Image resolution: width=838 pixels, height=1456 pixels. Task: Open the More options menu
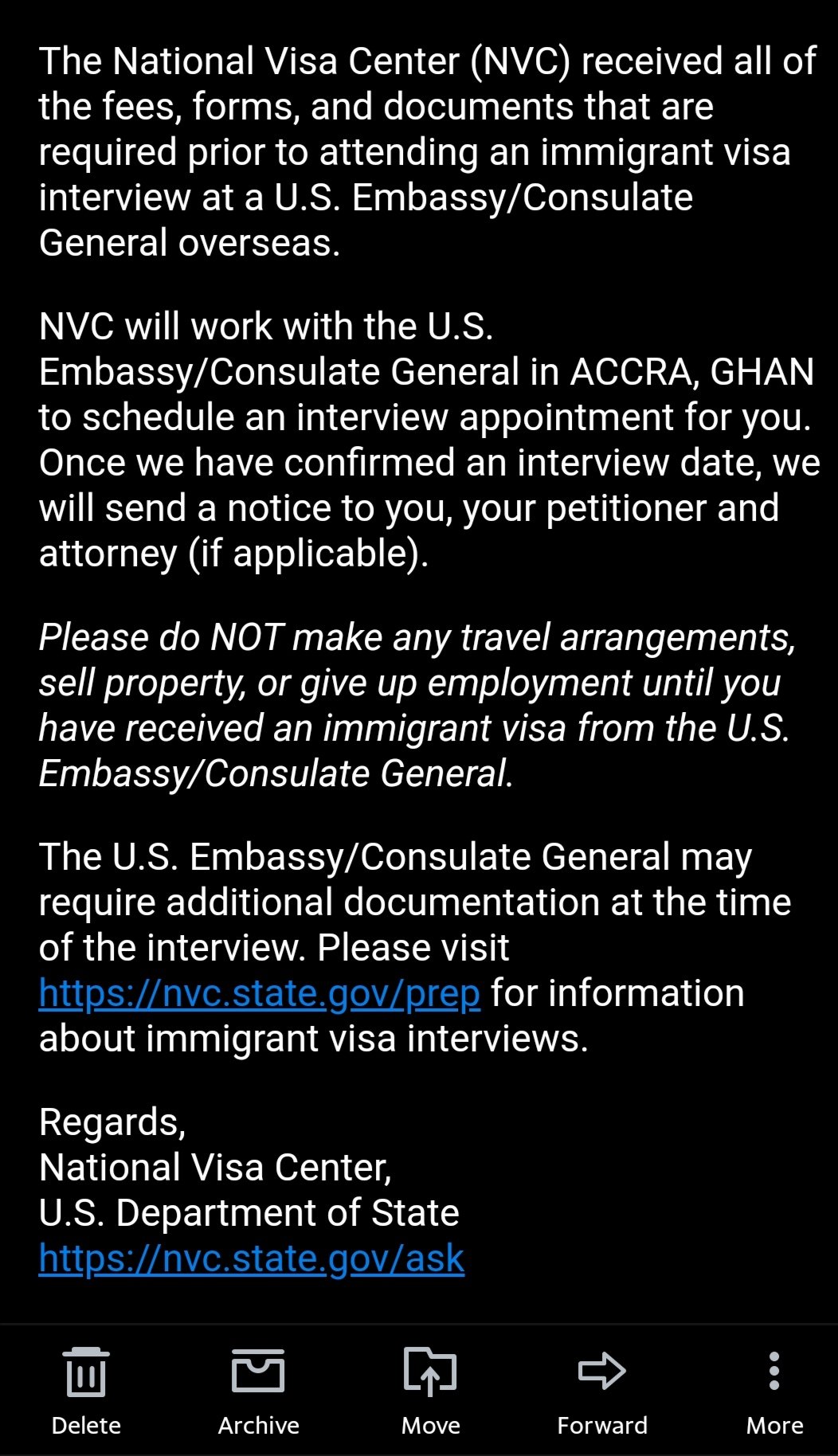coord(774,1391)
